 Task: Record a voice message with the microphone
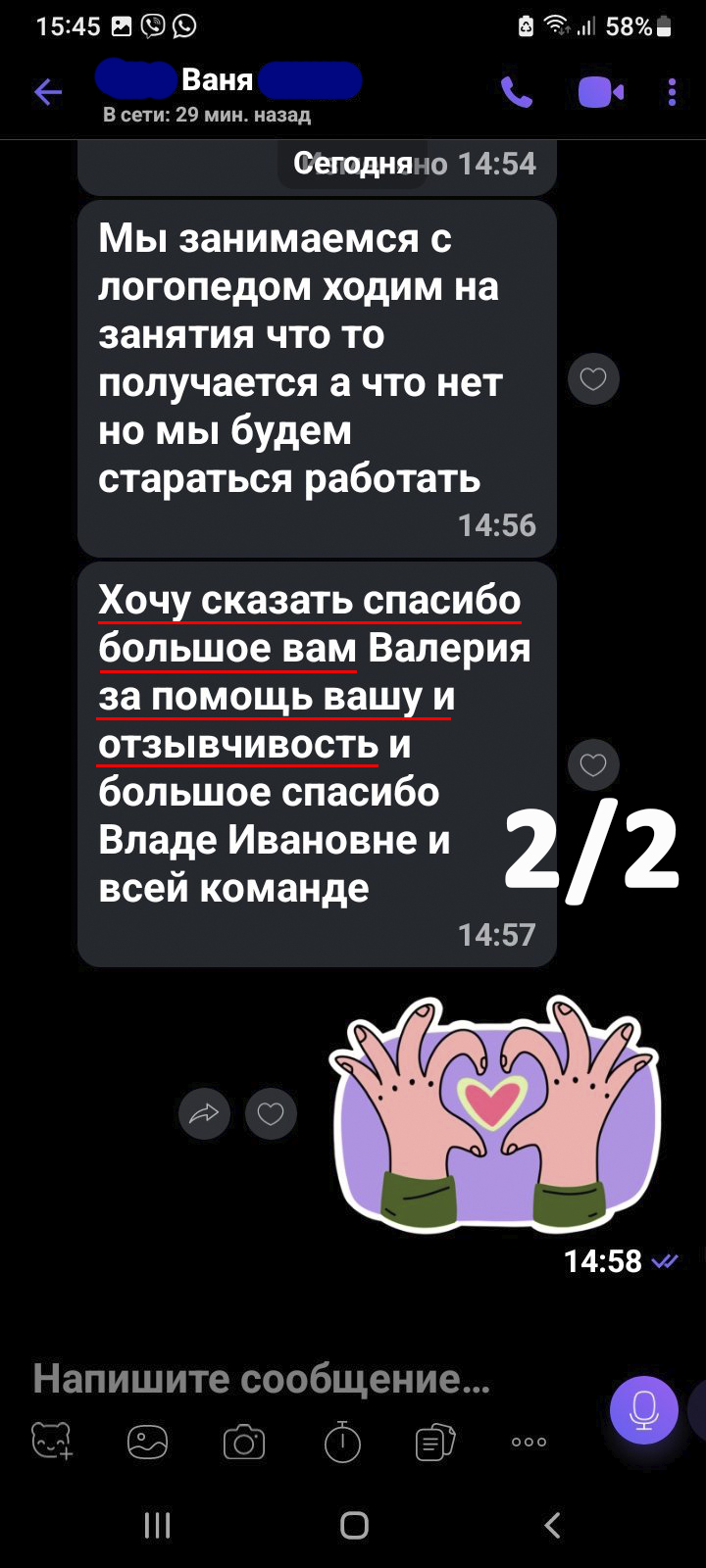644,1410
